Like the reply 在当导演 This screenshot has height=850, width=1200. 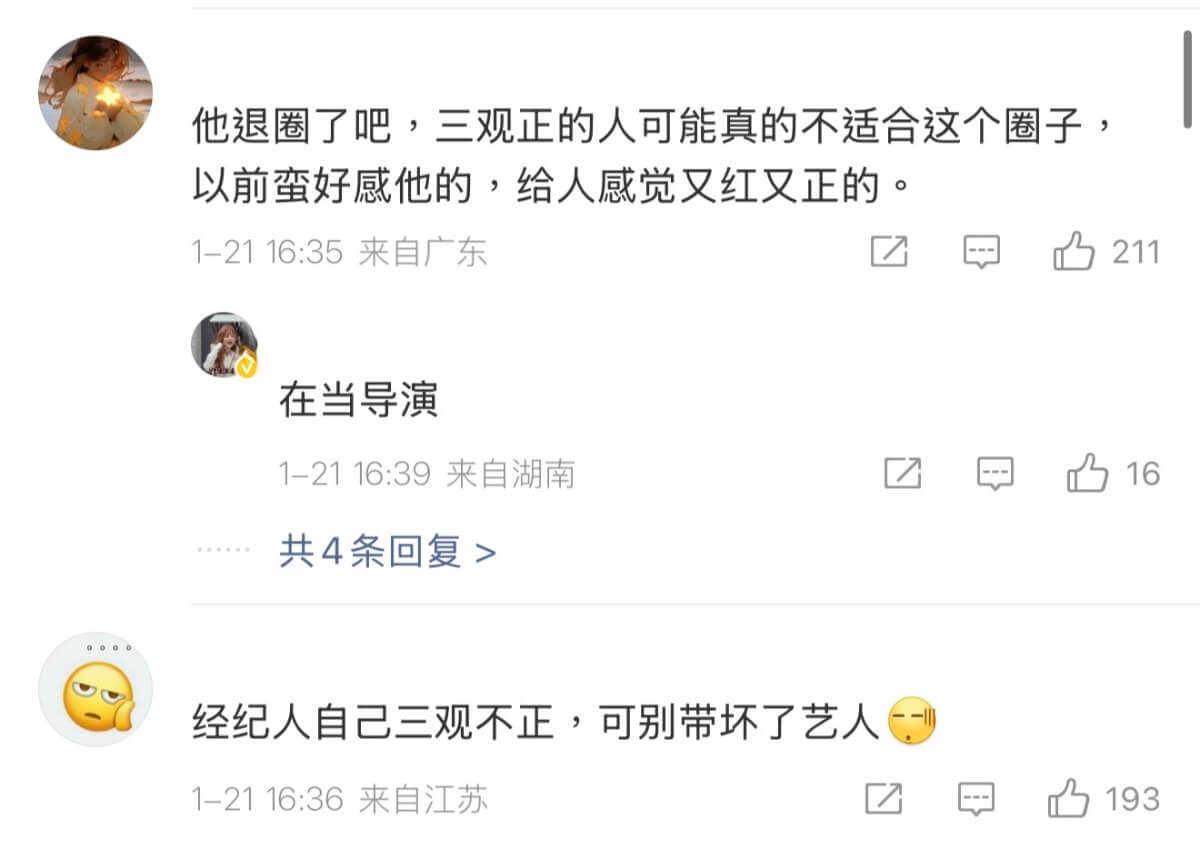click(x=1088, y=473)
